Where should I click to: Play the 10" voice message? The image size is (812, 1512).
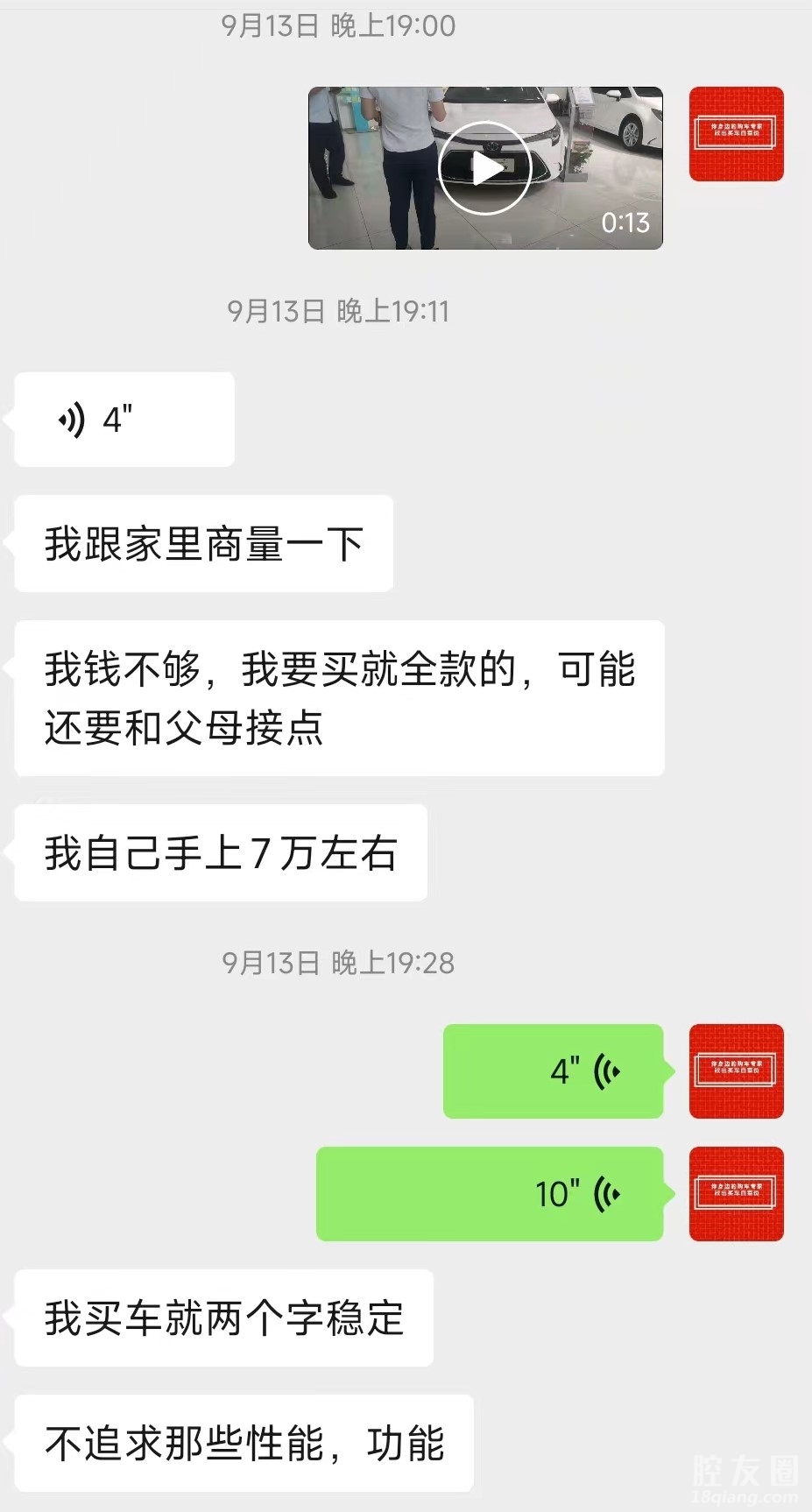point(490,1193)
